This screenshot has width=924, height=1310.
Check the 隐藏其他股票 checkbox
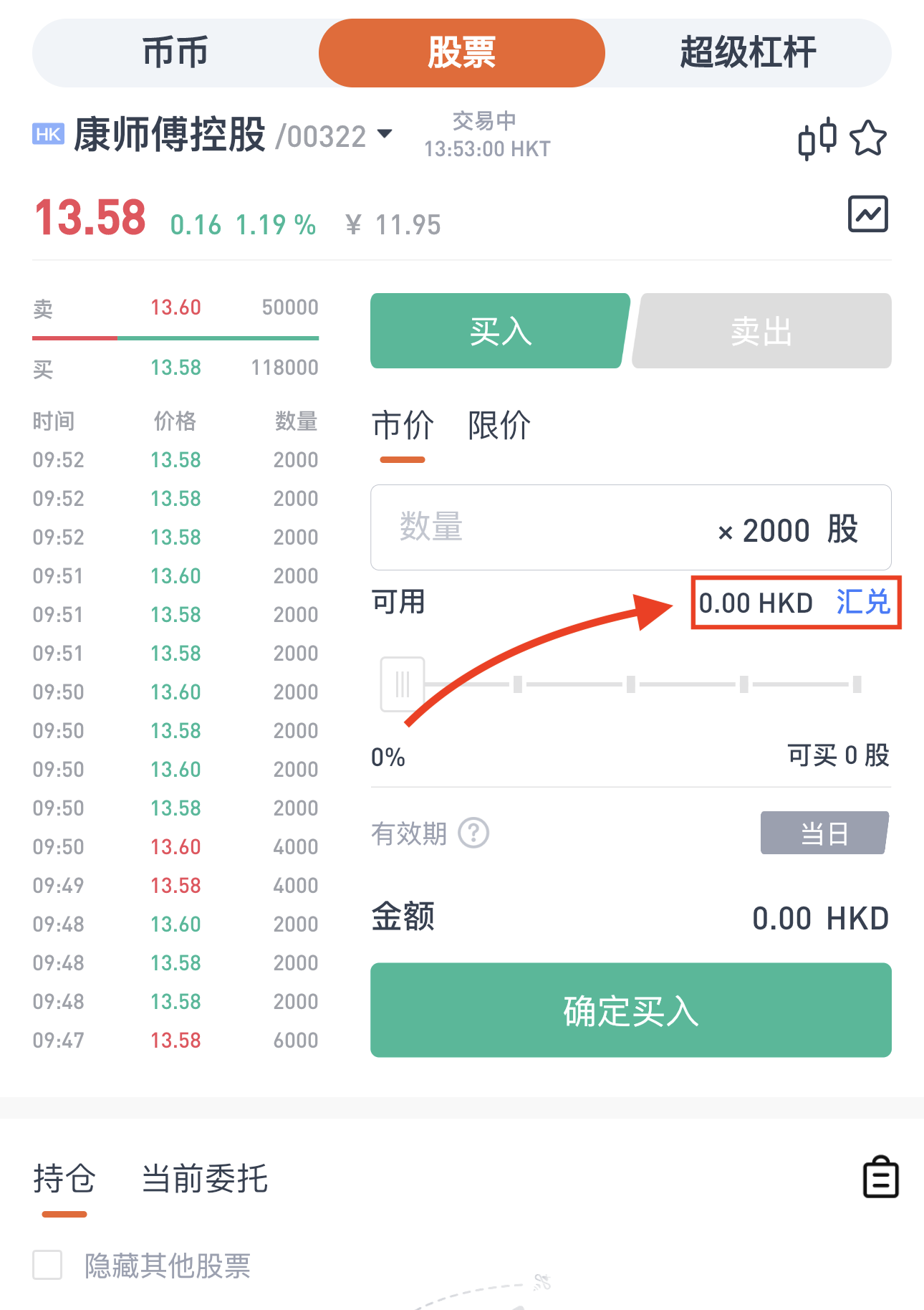47,1265
